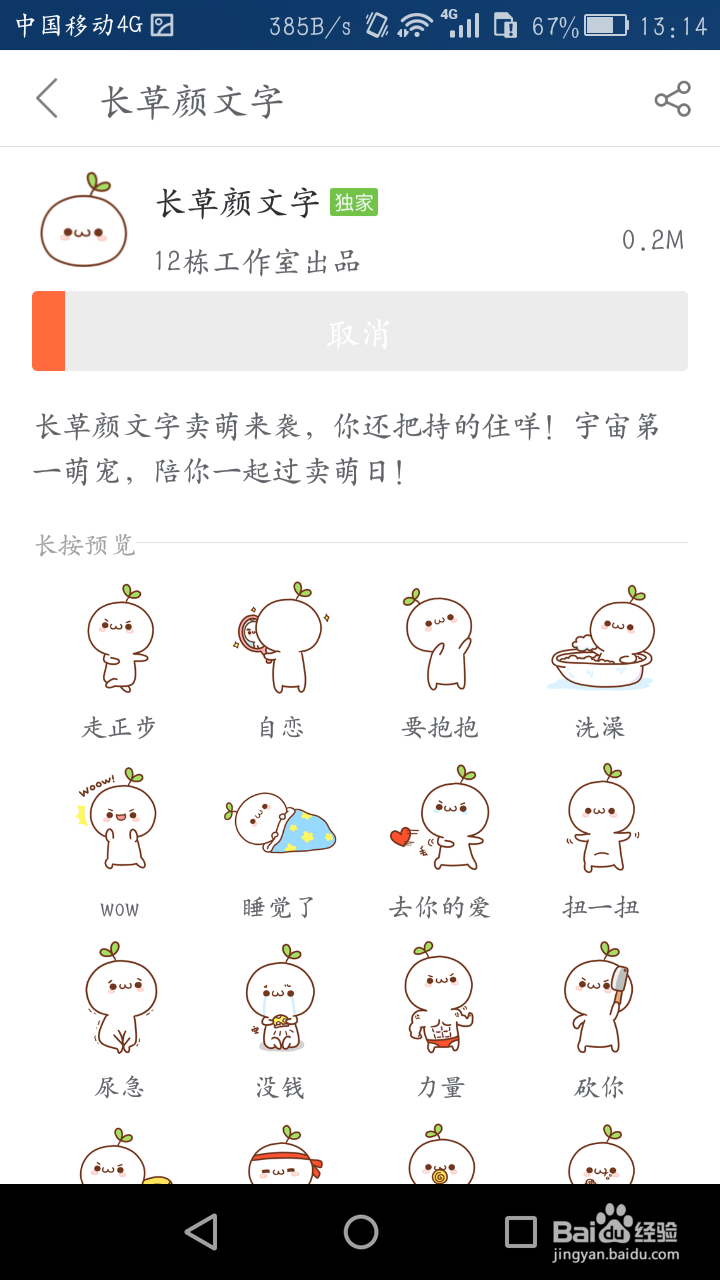
Task: Tap the Home circle navigation button
Action: tap(360, 1232)
